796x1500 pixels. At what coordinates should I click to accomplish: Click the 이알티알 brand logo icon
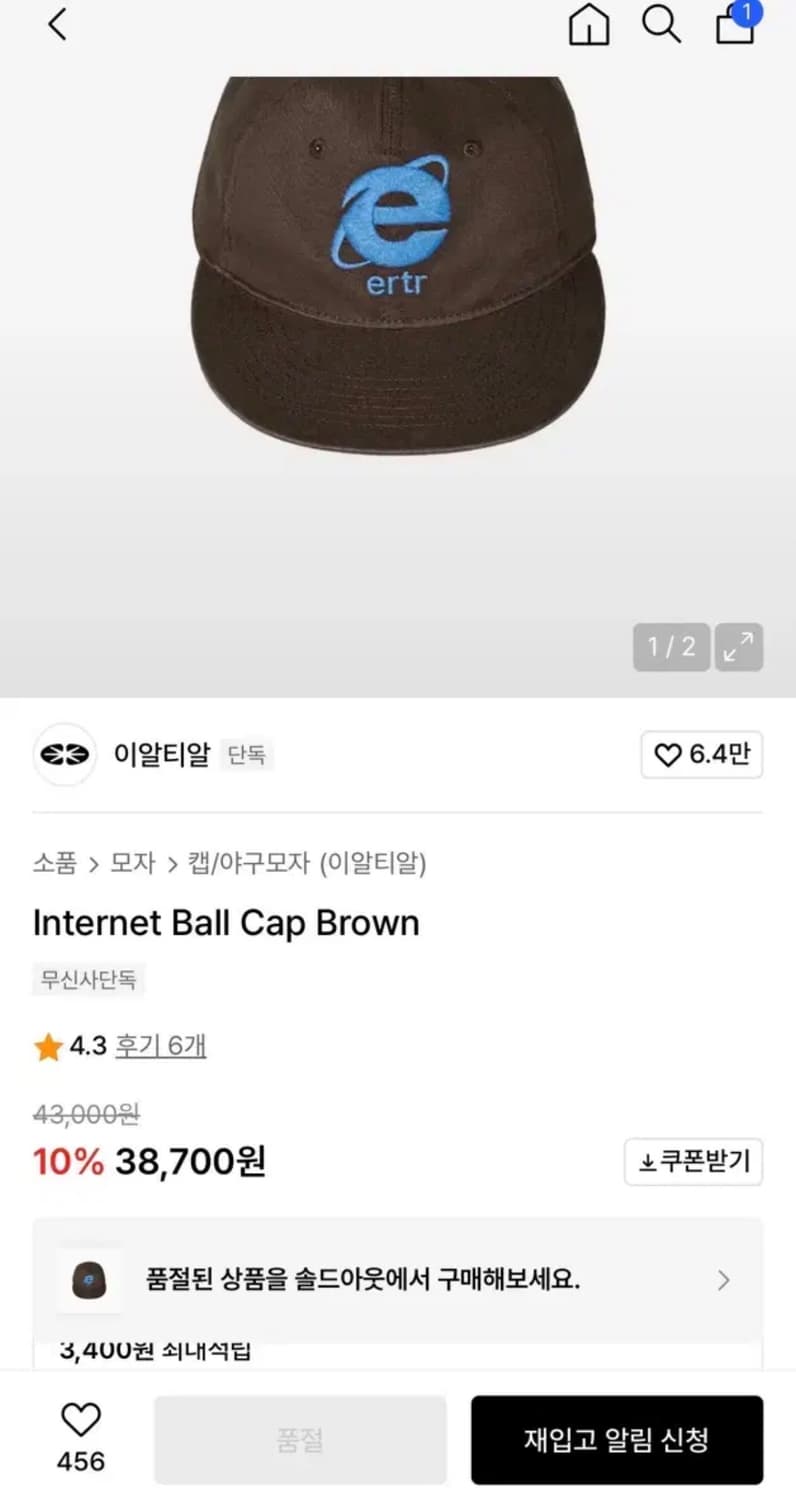tap(63, 755)
